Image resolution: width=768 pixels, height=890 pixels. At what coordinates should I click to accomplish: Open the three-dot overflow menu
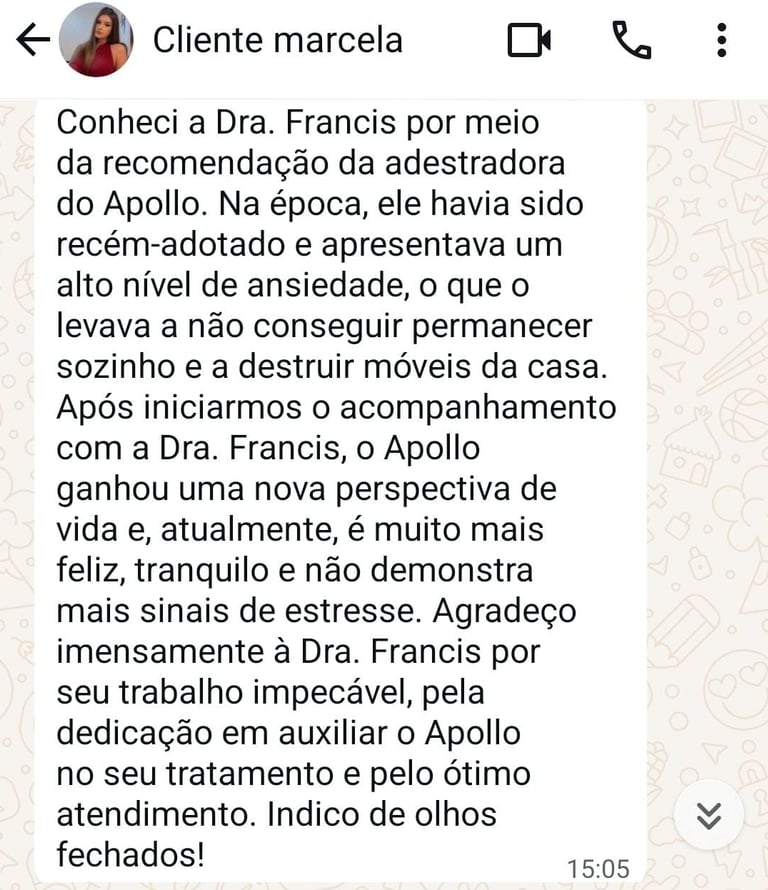722,41
